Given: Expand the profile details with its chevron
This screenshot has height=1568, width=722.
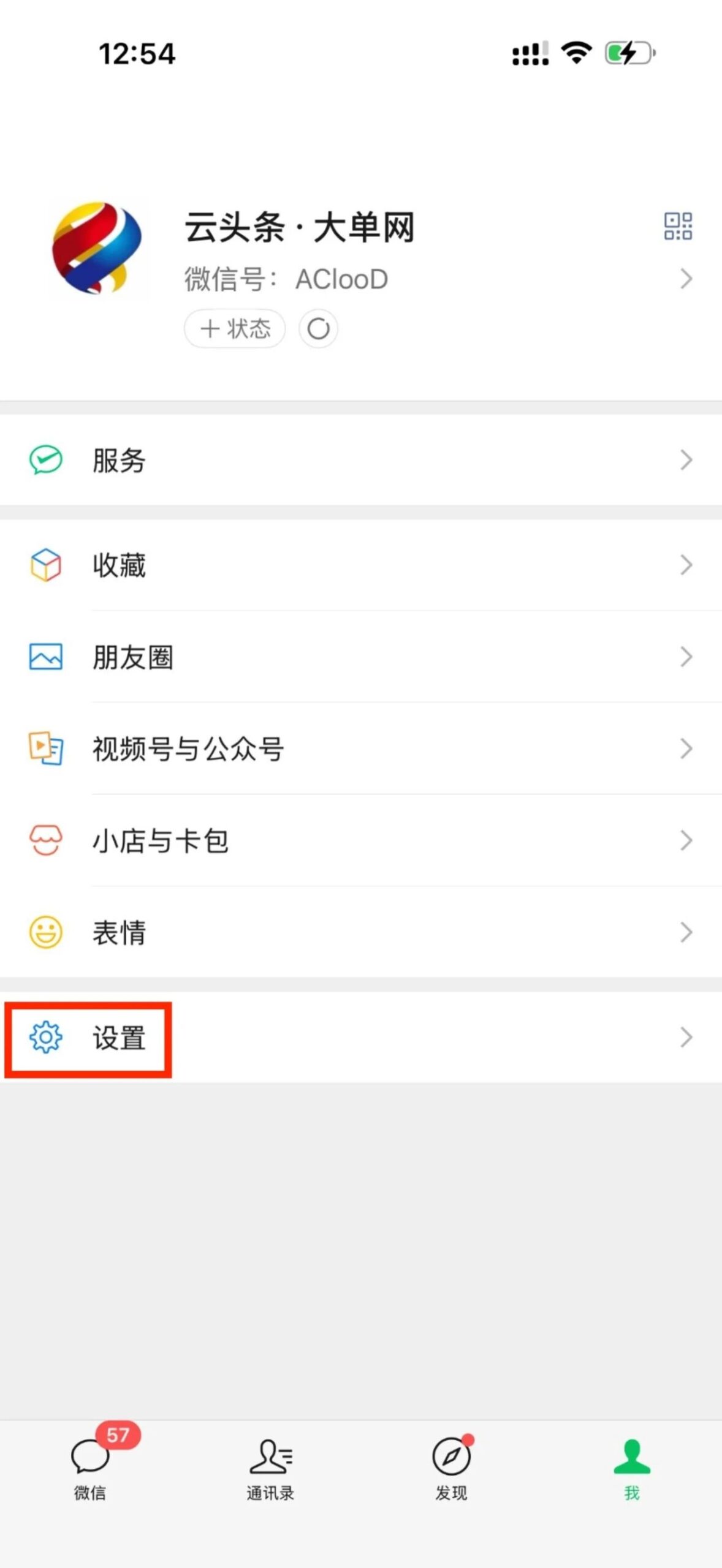Looking at the screenshot, I should pyautogui.click(x=685, y=279).
